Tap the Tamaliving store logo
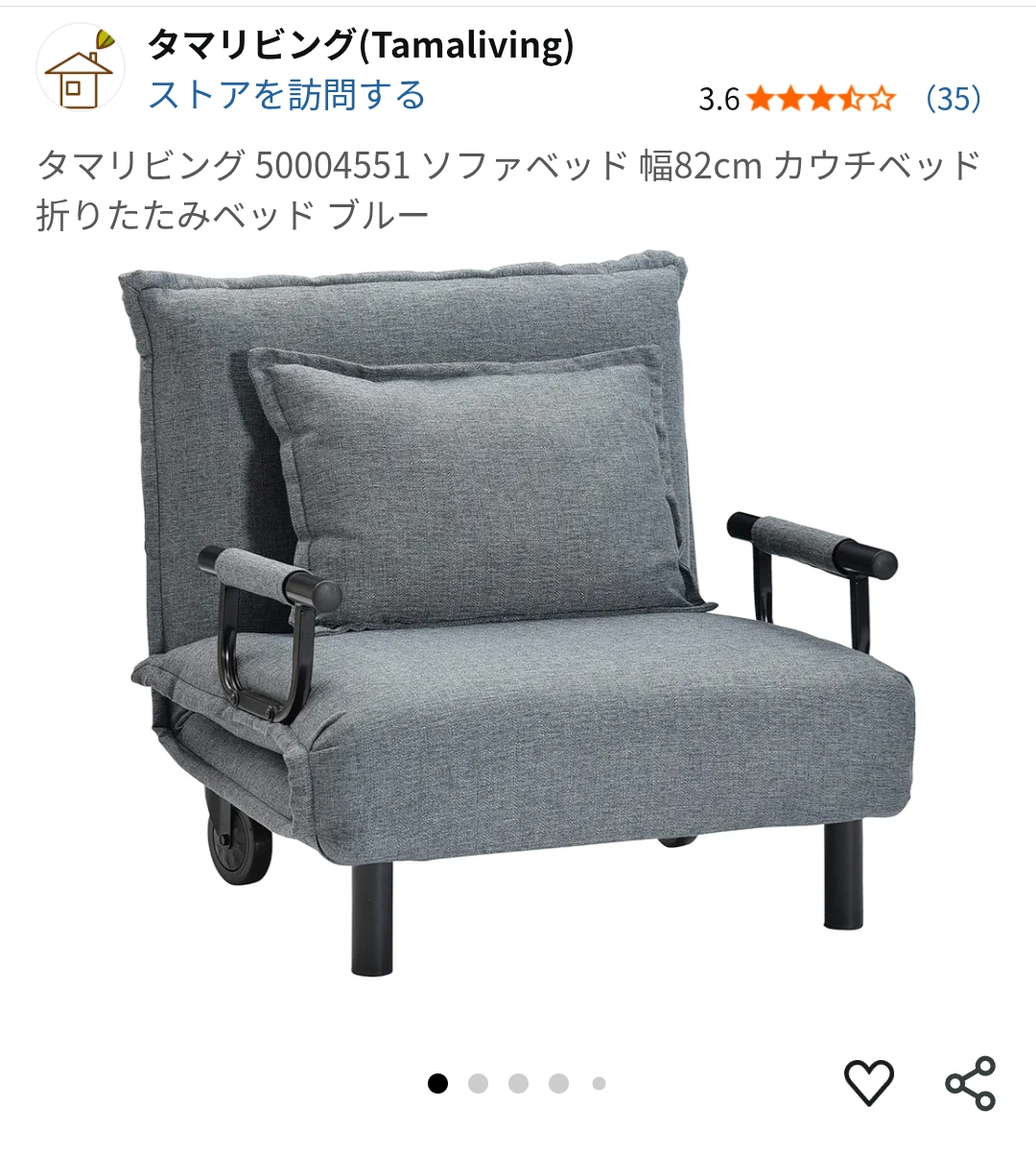Screen dimensions: 1036x1155 [x=81, y=69]
